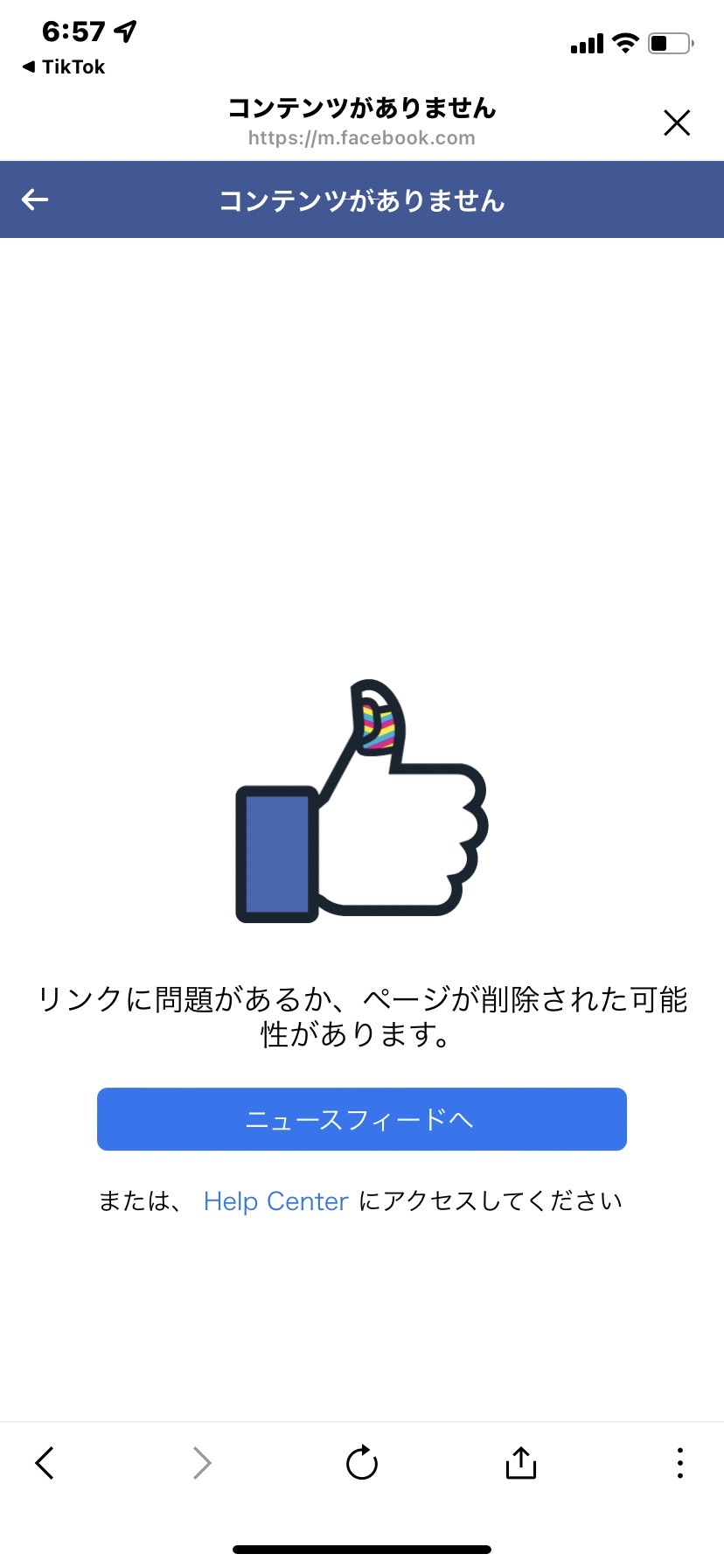Viewport: 724px width, 1568px height.
Task: Open the Help Center link
Action: [275, 1201]
